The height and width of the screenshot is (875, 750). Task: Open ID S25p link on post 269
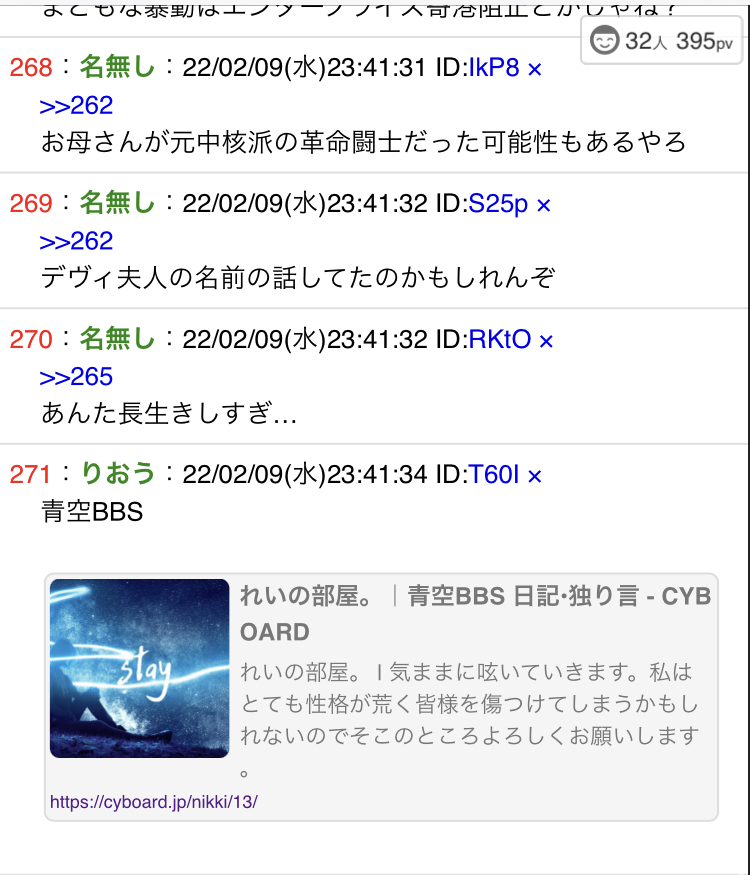coord(498,204)
